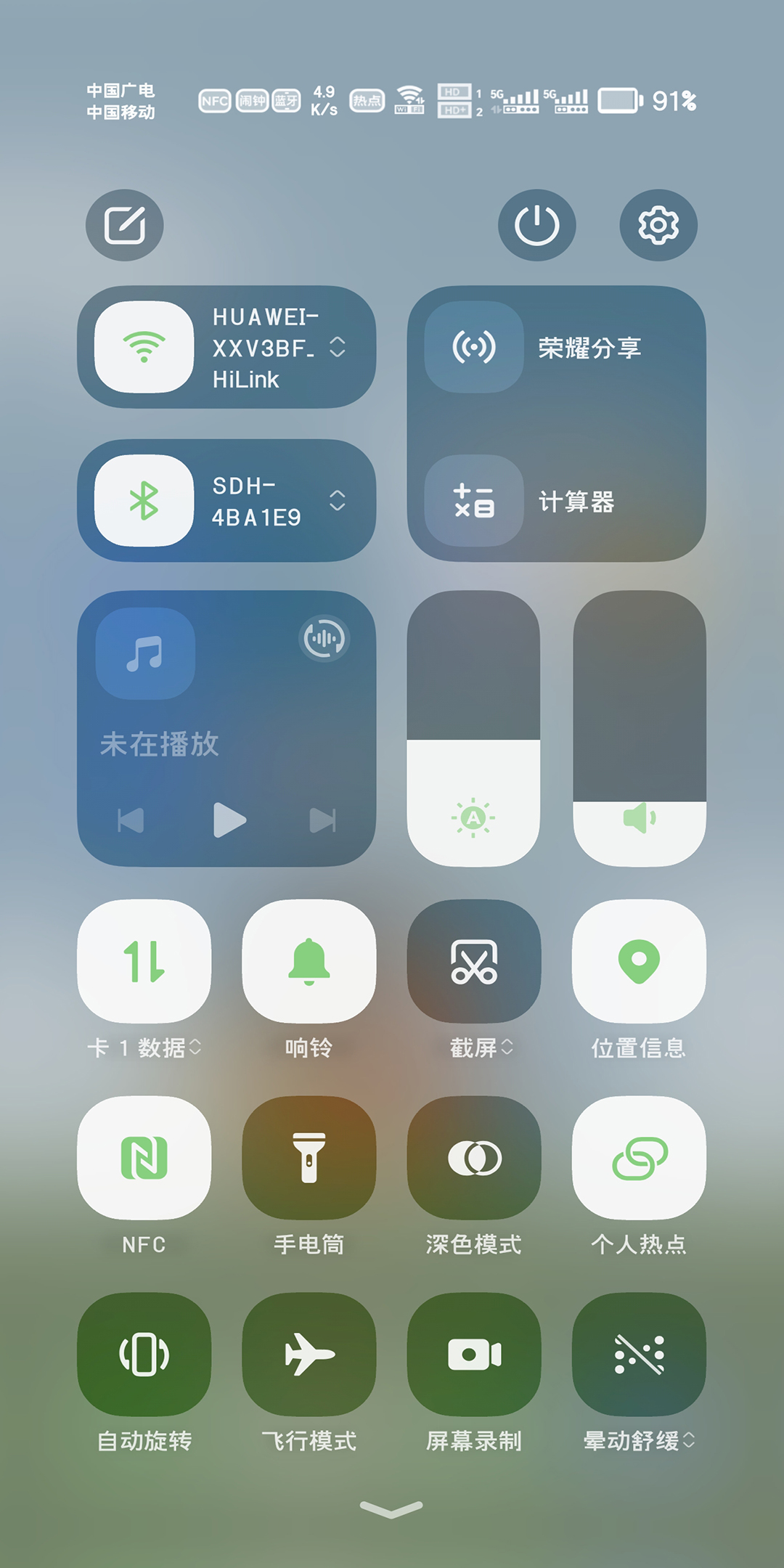Turn off NFC
The height and width of the screenshot is (1568, 784).
pos(144,1158)
